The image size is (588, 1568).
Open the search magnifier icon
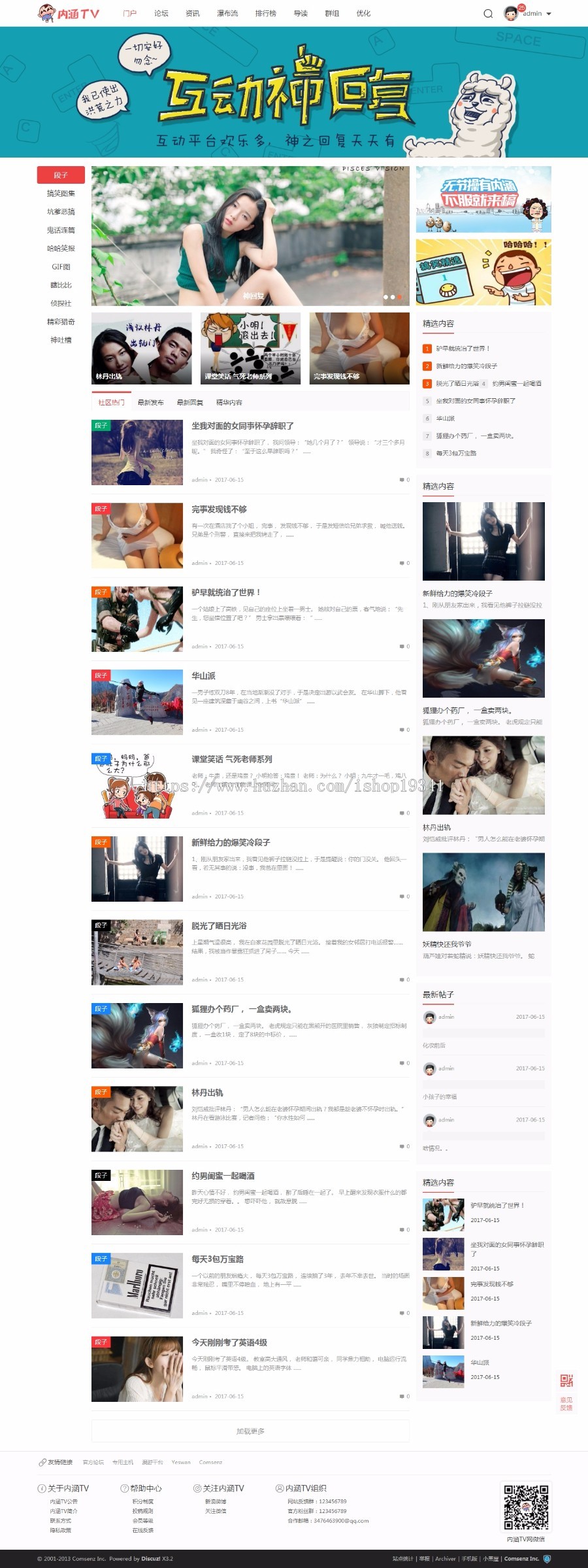[487, 14]
